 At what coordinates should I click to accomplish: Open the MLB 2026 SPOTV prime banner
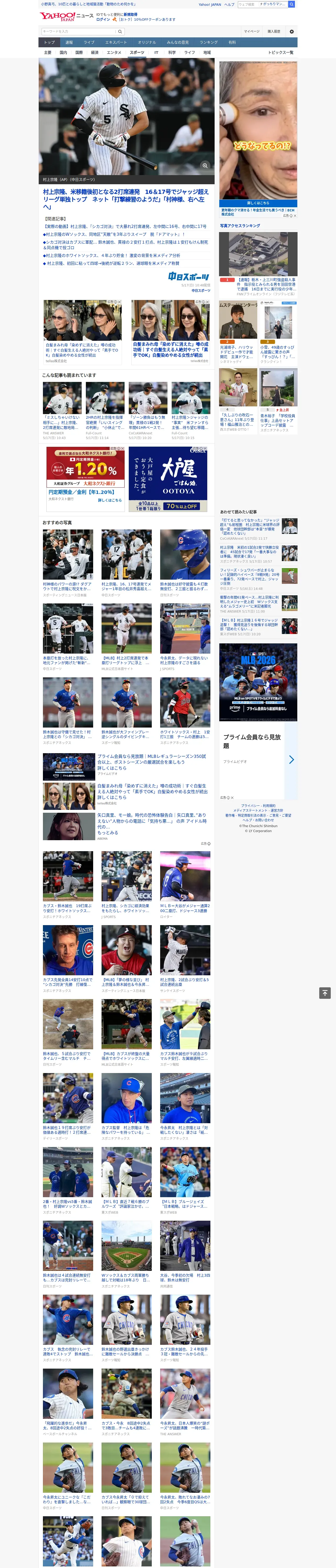259,682
